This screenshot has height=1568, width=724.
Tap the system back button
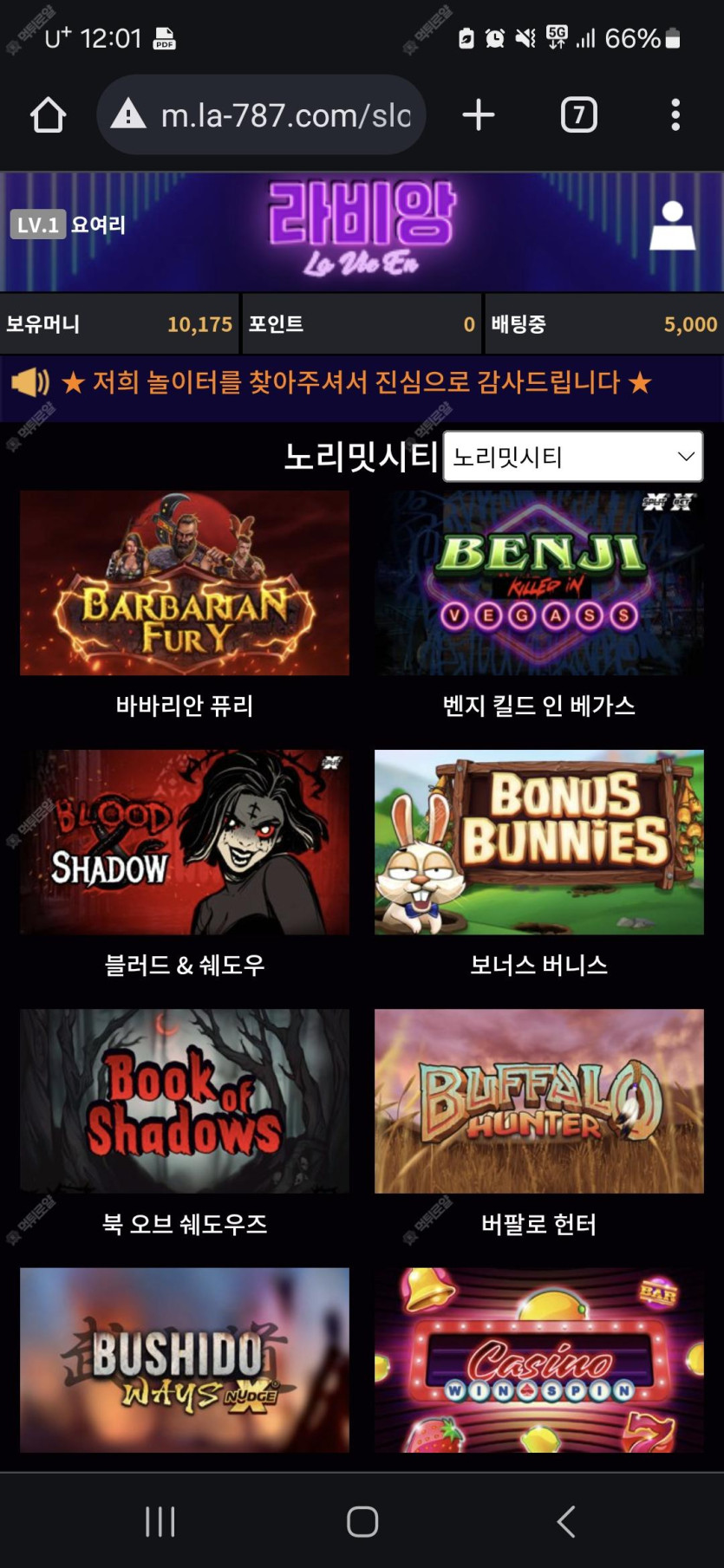pyautogui.click(x=565, y=1521)
